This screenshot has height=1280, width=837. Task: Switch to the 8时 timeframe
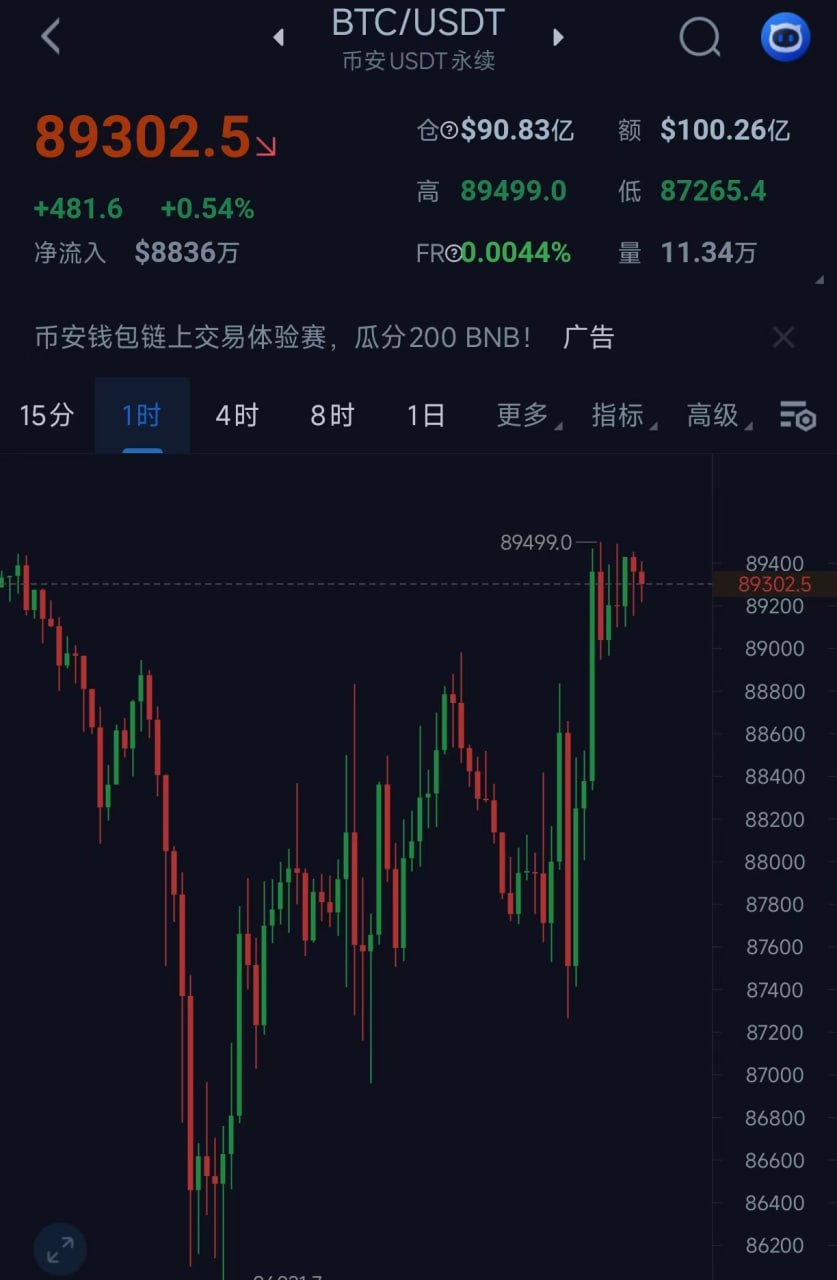point(332,415)
